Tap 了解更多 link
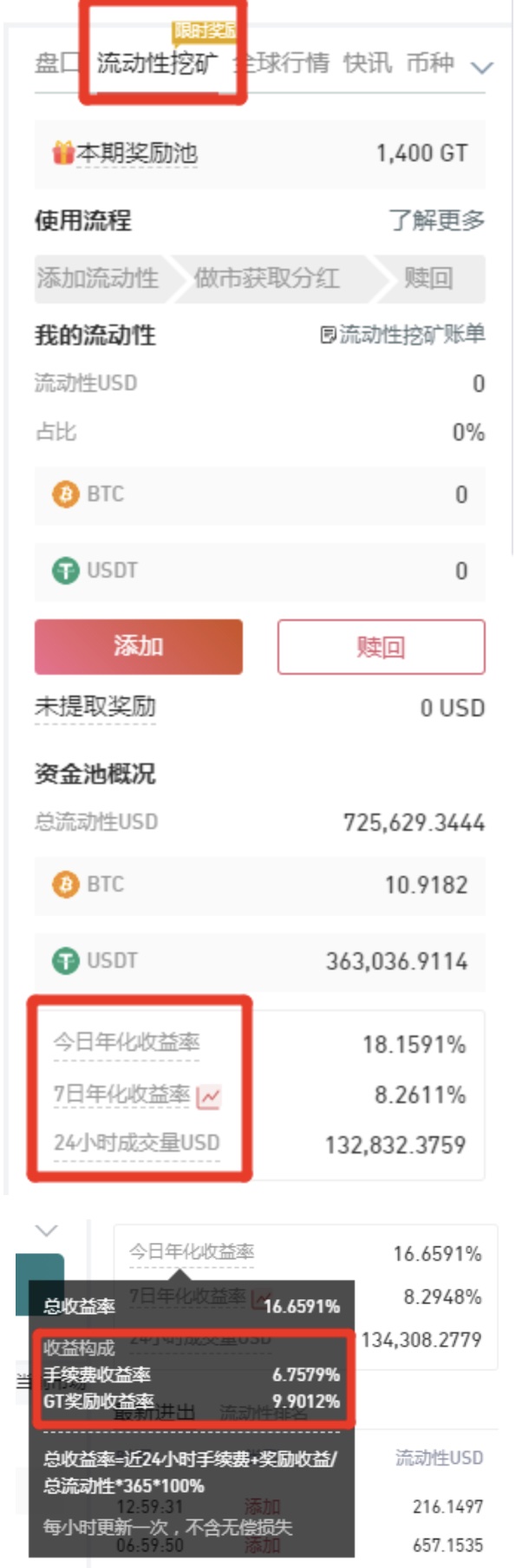Image resolution: width=522 pixels, height=1568 pixels. 436,220
